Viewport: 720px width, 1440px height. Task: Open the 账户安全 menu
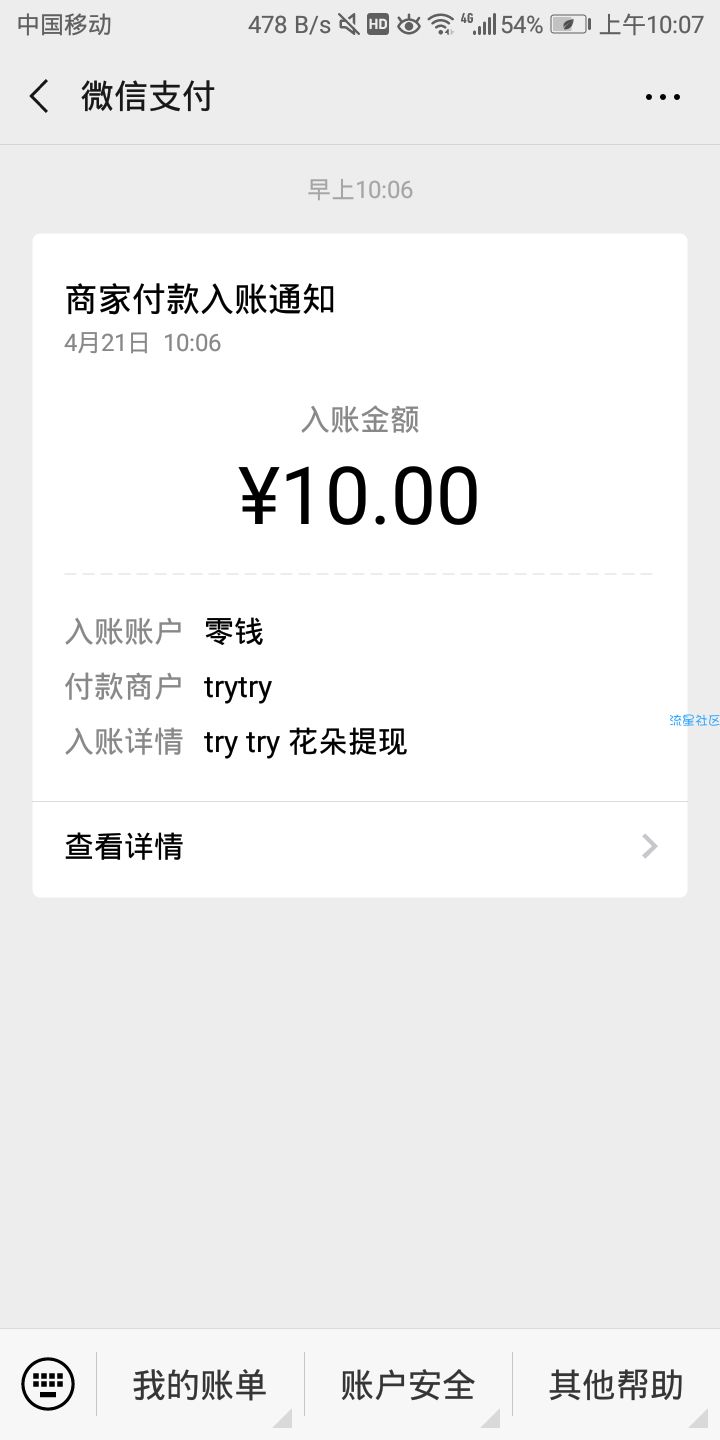(x=408, y=1385)
